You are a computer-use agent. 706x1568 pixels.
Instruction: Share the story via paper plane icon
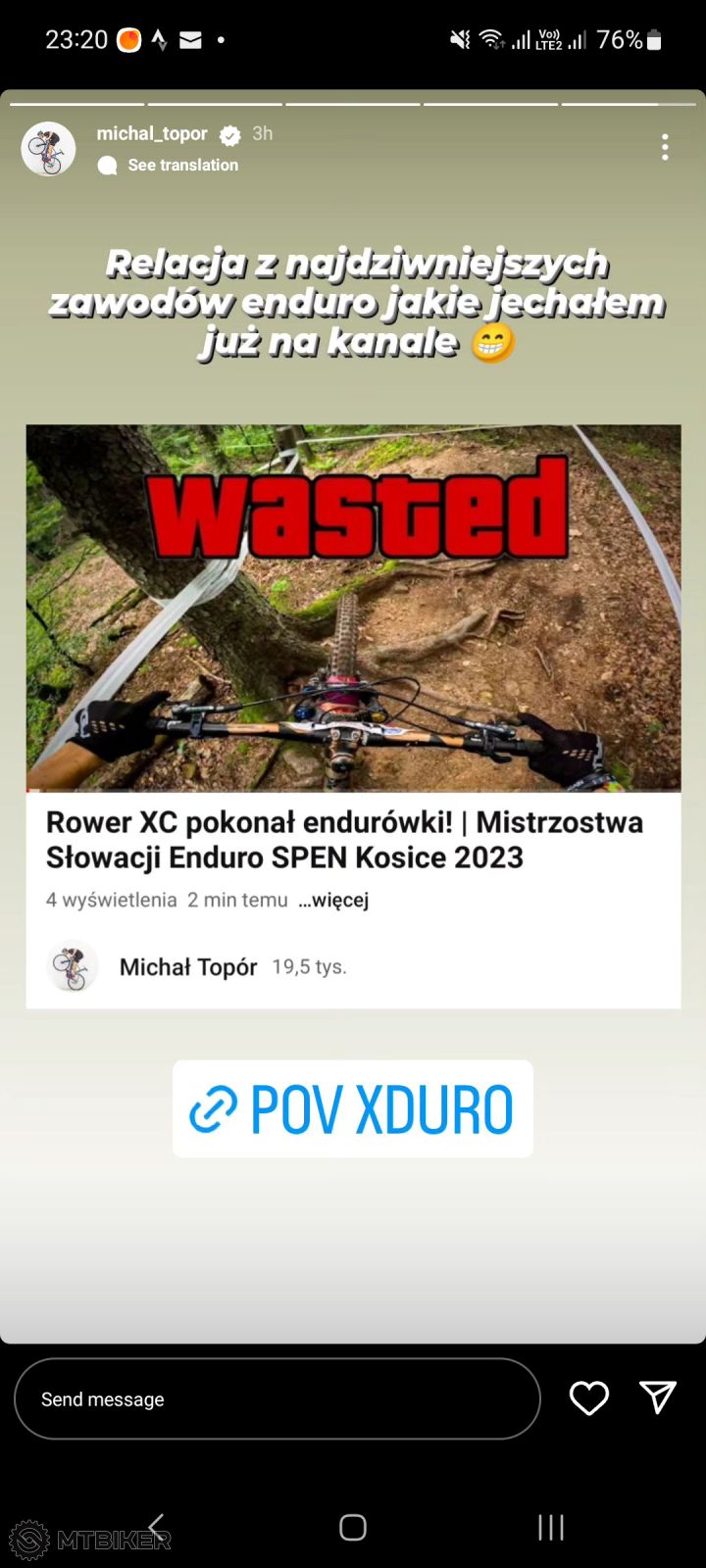point(658,1397)
